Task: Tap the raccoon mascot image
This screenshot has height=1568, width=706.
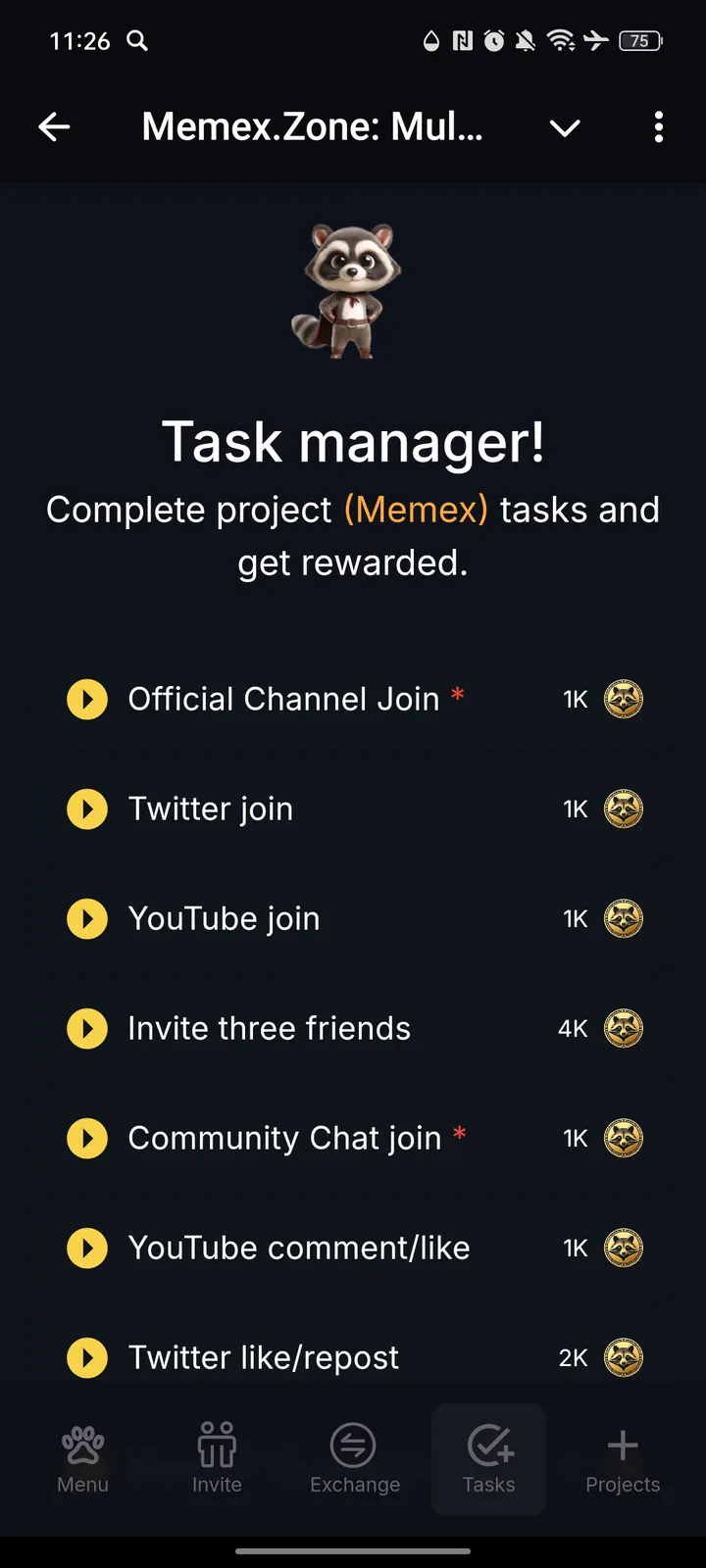Action: click(x=353, y=289)
